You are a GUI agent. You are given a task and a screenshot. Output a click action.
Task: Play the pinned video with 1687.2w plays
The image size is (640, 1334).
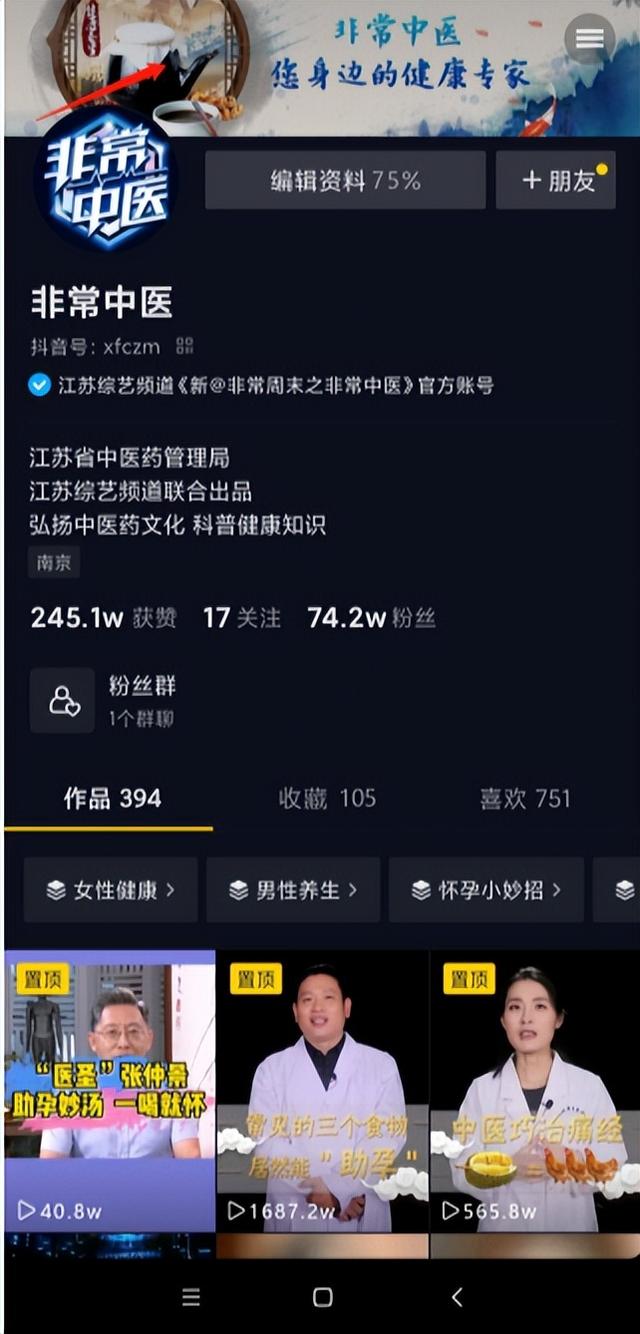click(x=322, y=1090)
